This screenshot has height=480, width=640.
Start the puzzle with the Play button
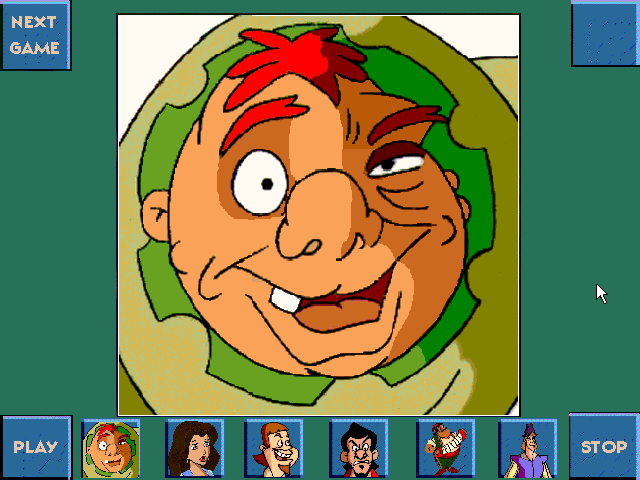pyautogui.click(x=35, y=447)
